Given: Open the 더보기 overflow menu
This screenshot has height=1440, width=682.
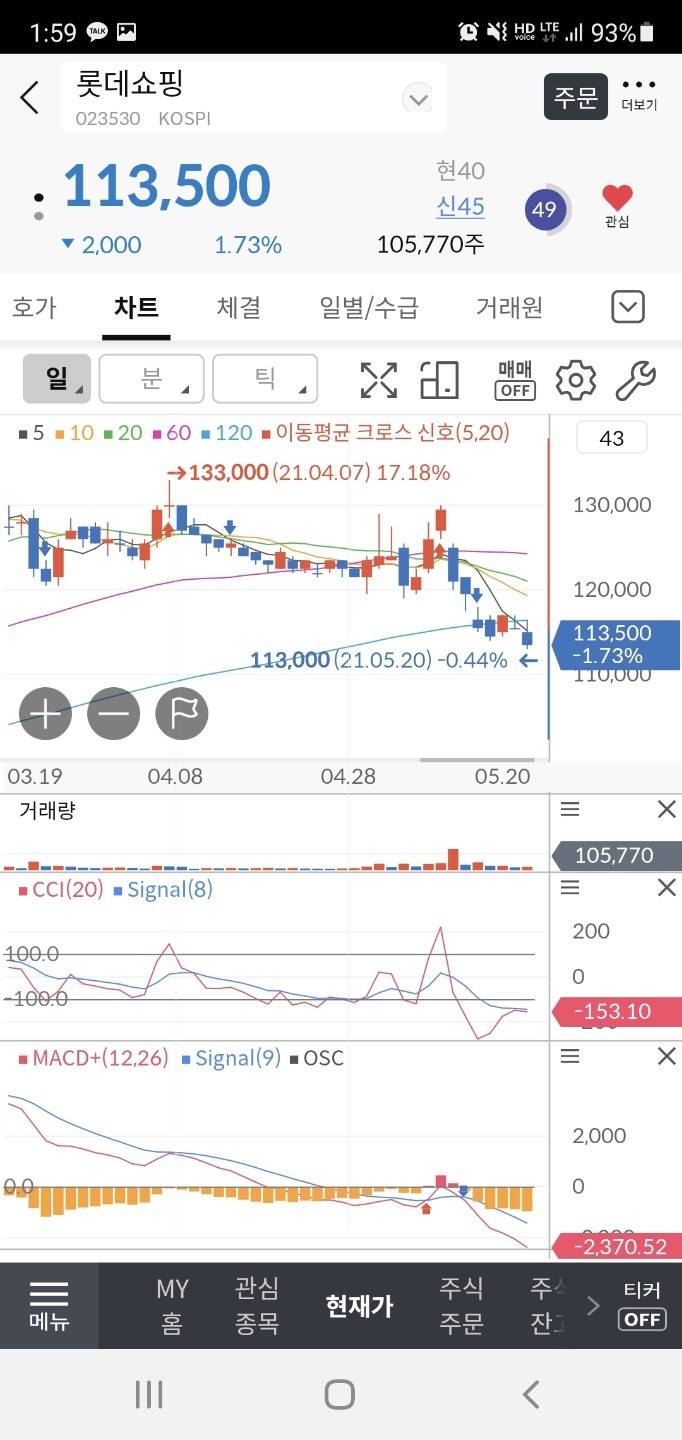Looking at the screenshot, I should (x=639, y=93).
